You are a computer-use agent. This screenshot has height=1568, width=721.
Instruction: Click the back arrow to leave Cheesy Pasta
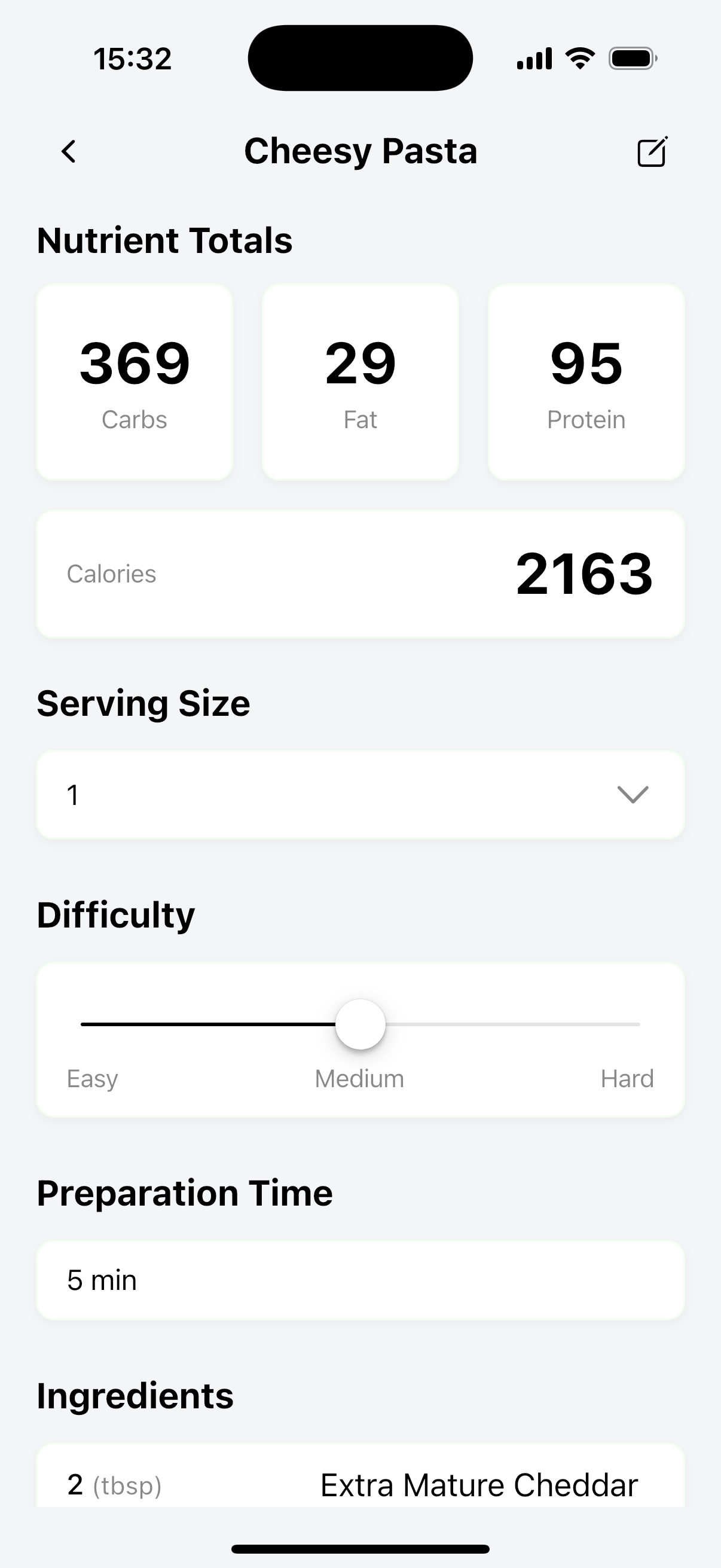click(x=69, y=152)
